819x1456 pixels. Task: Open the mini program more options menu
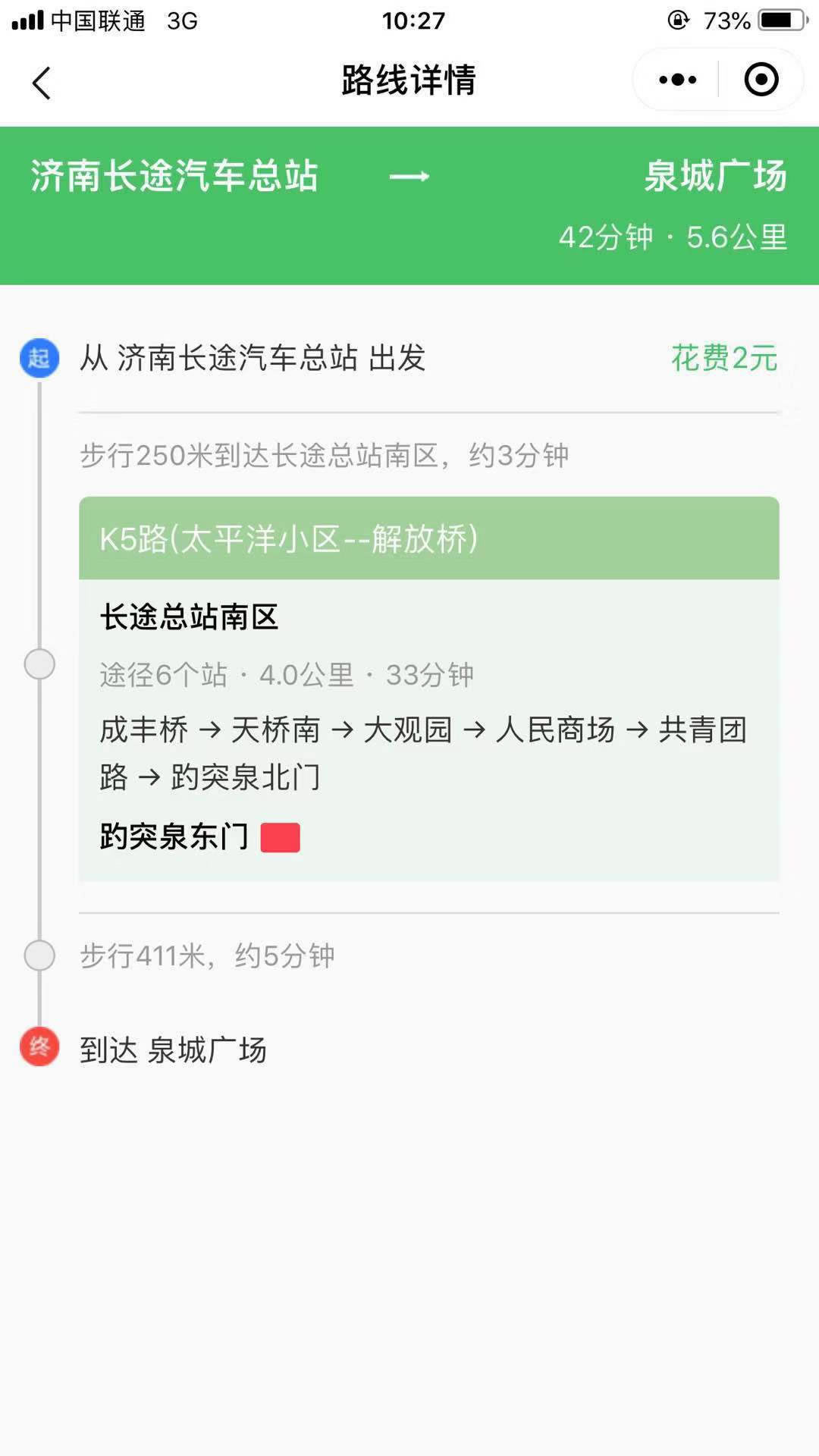click(x=677, y=80)
